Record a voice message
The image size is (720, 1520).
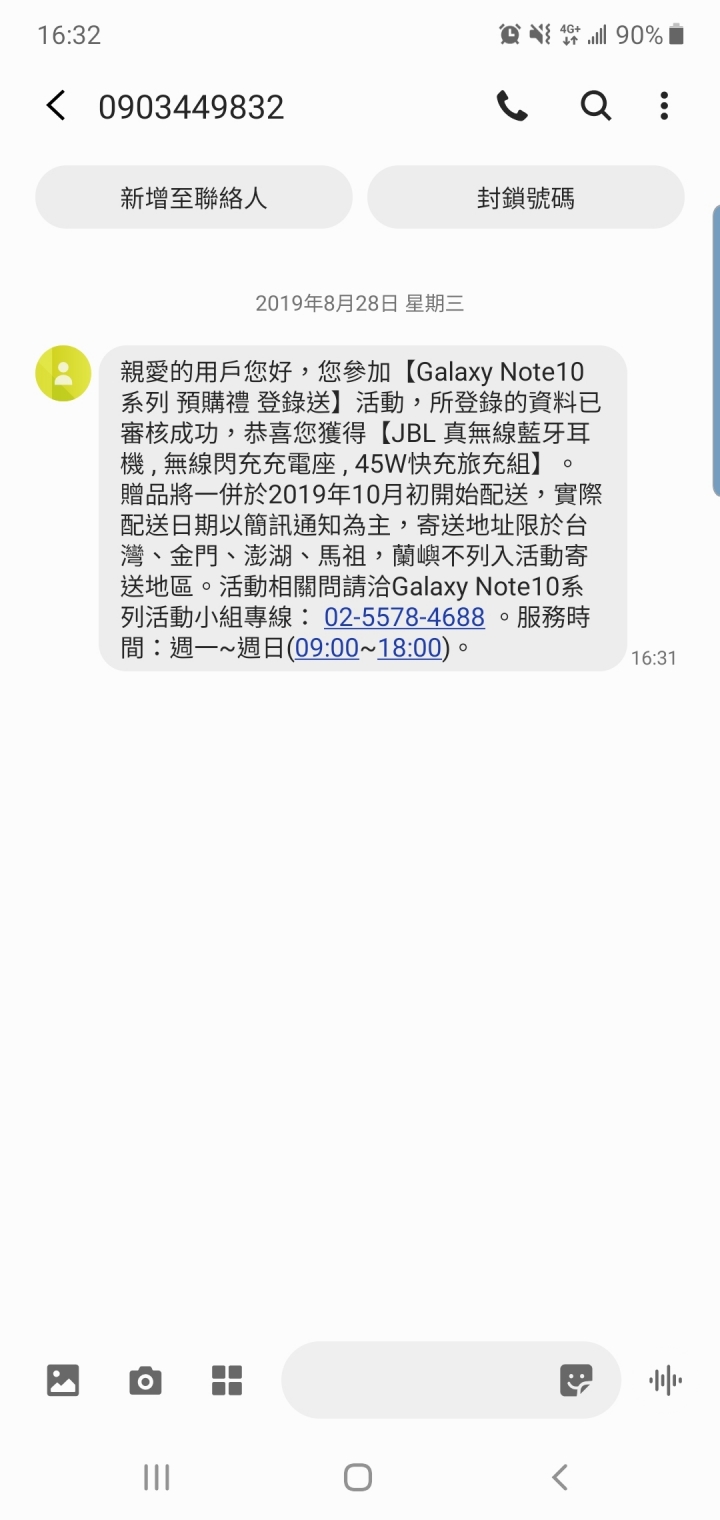665,1381
